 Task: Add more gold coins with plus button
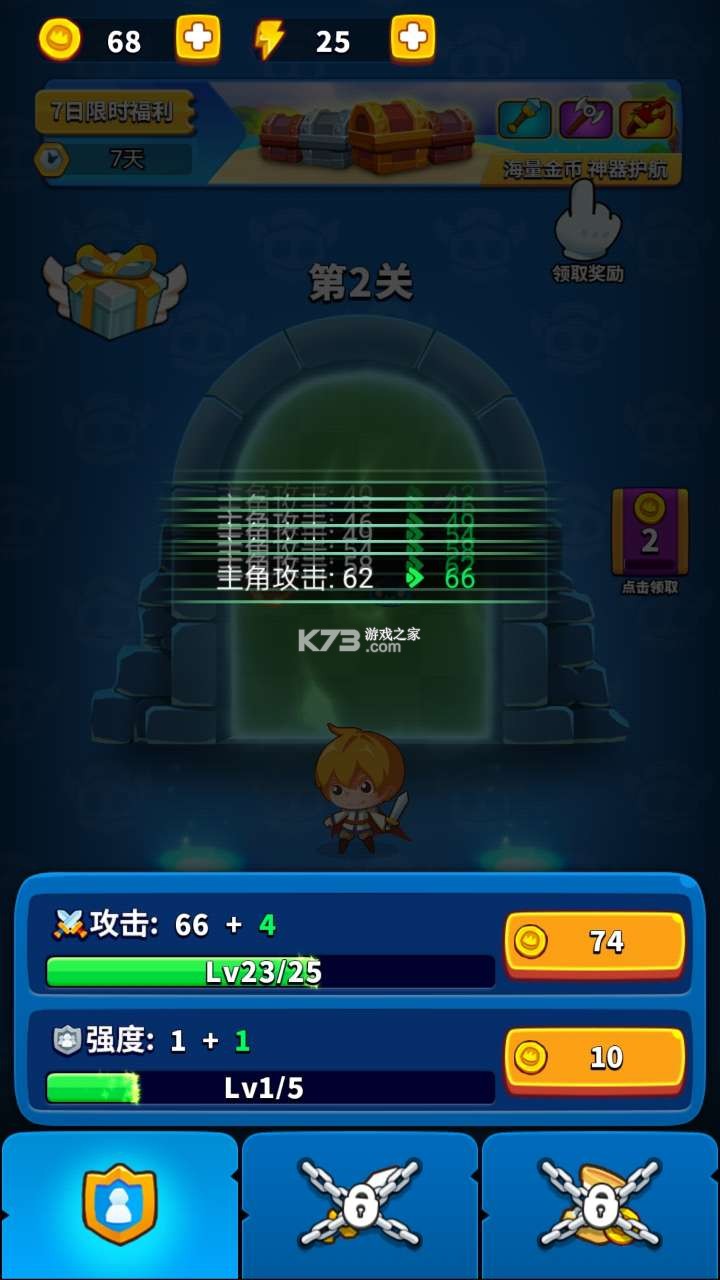tap(198, 40)
